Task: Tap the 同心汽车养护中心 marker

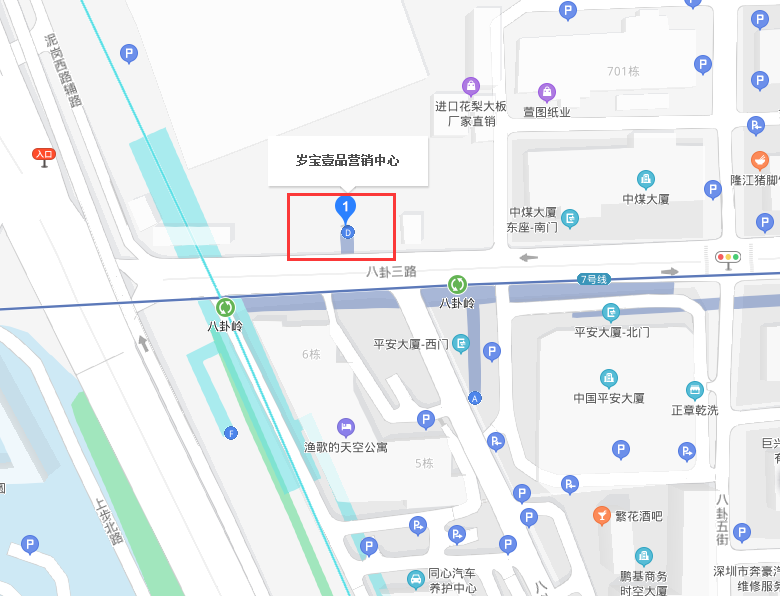Action: (415, 579)
